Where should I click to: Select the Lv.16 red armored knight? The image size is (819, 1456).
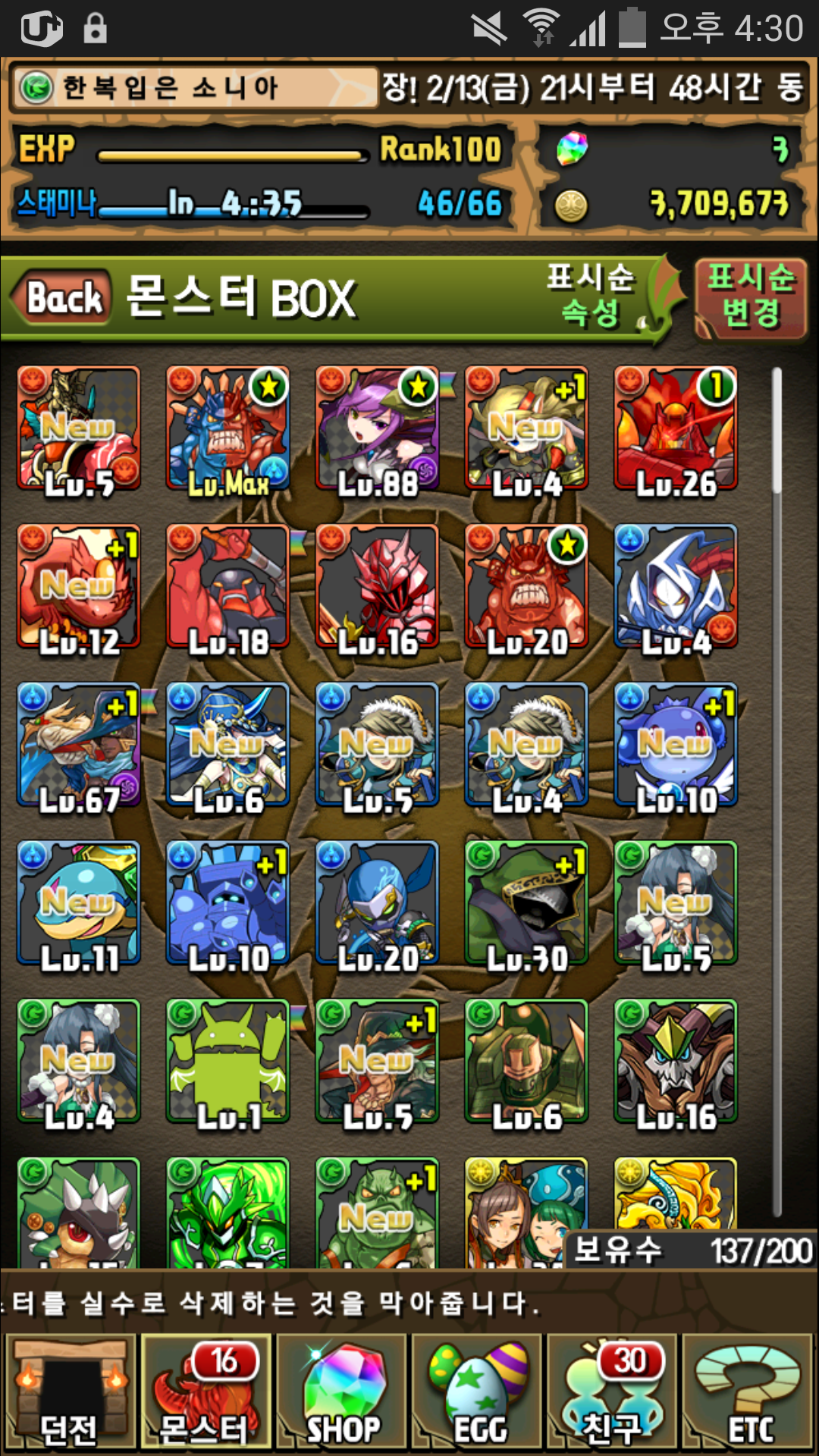point(377,587)
